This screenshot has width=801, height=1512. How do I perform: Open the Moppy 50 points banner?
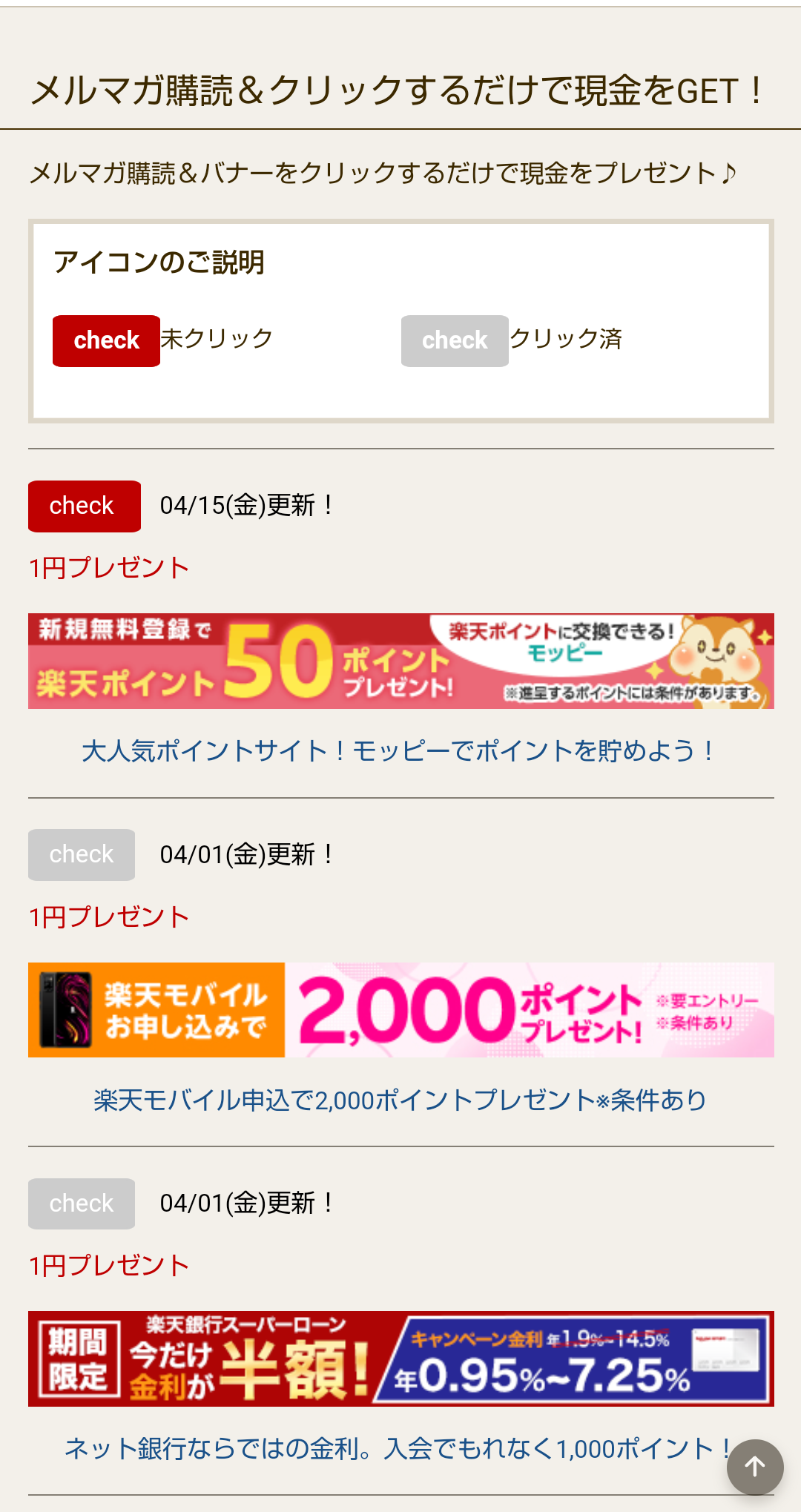point(400,661)
